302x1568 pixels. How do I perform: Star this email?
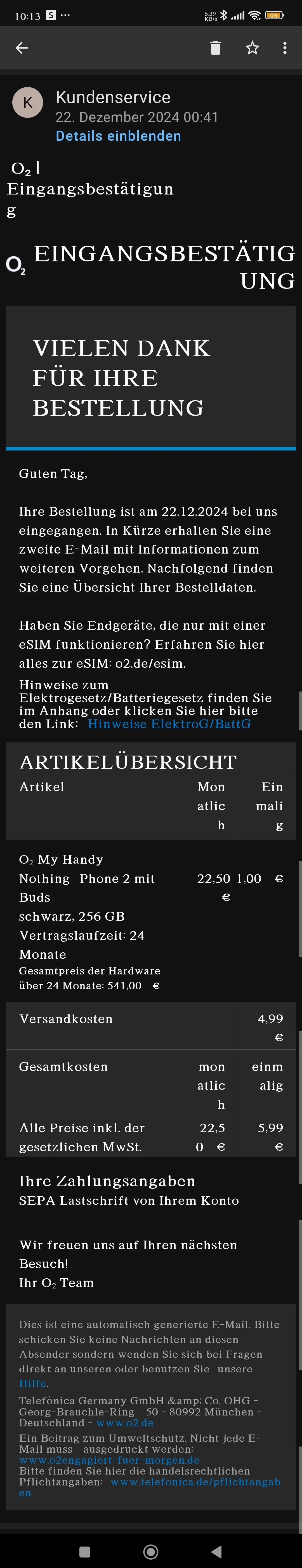pyautogui.click(x=252, y=48)
